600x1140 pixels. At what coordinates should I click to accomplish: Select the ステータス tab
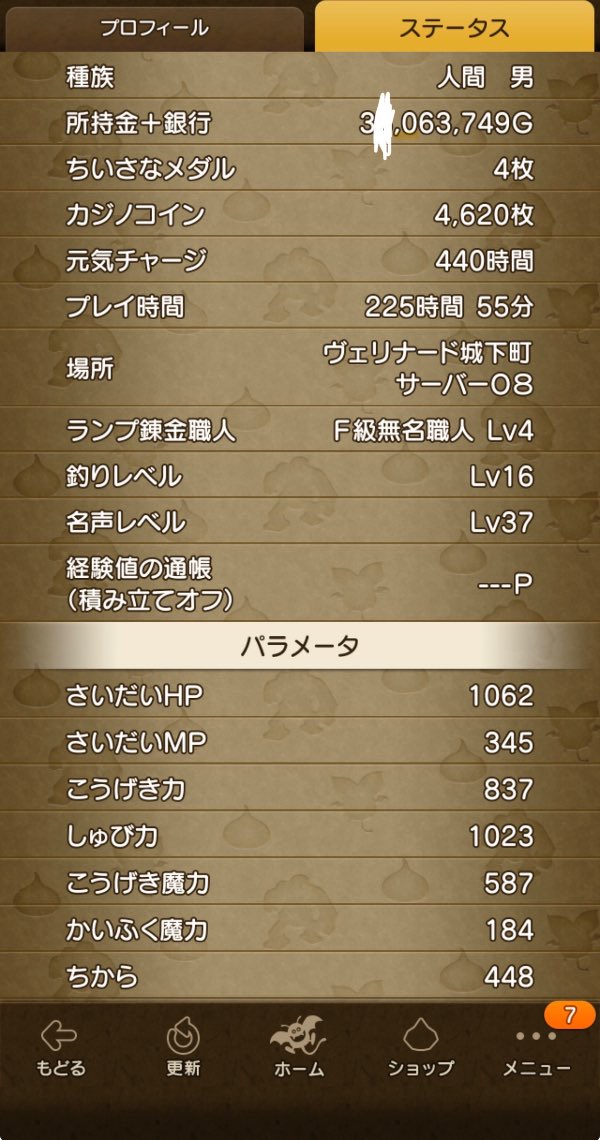coord(455,28)
